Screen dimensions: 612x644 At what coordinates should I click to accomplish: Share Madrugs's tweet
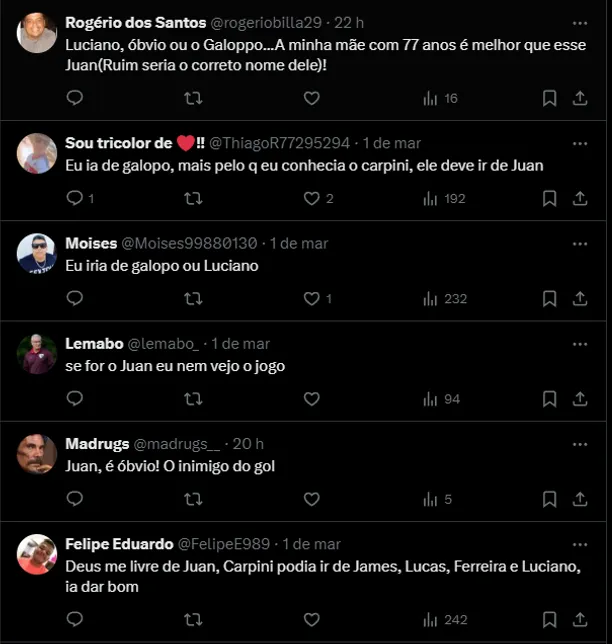(580, 498)
